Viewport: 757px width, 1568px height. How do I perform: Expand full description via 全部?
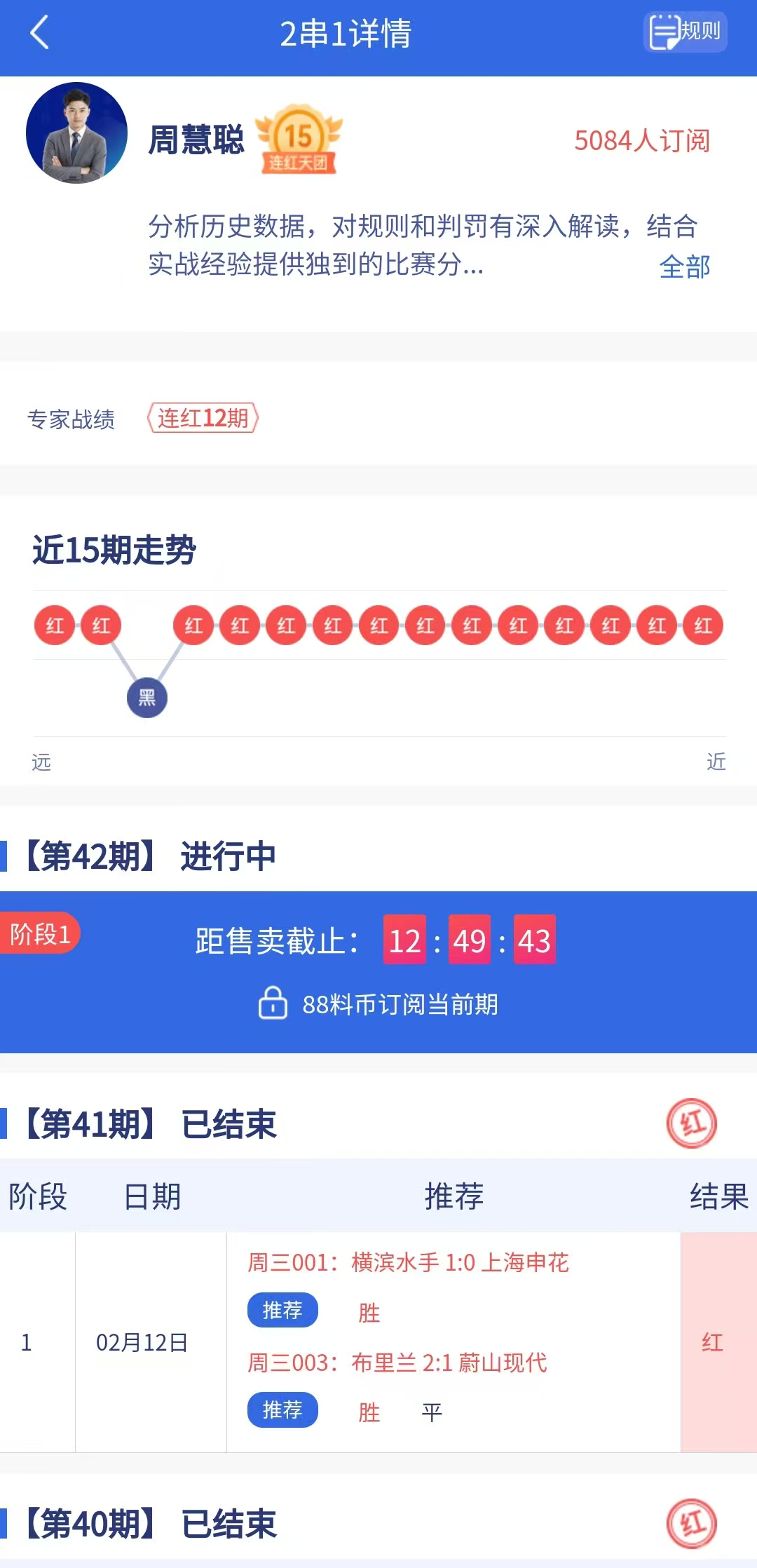coord(684,267)
